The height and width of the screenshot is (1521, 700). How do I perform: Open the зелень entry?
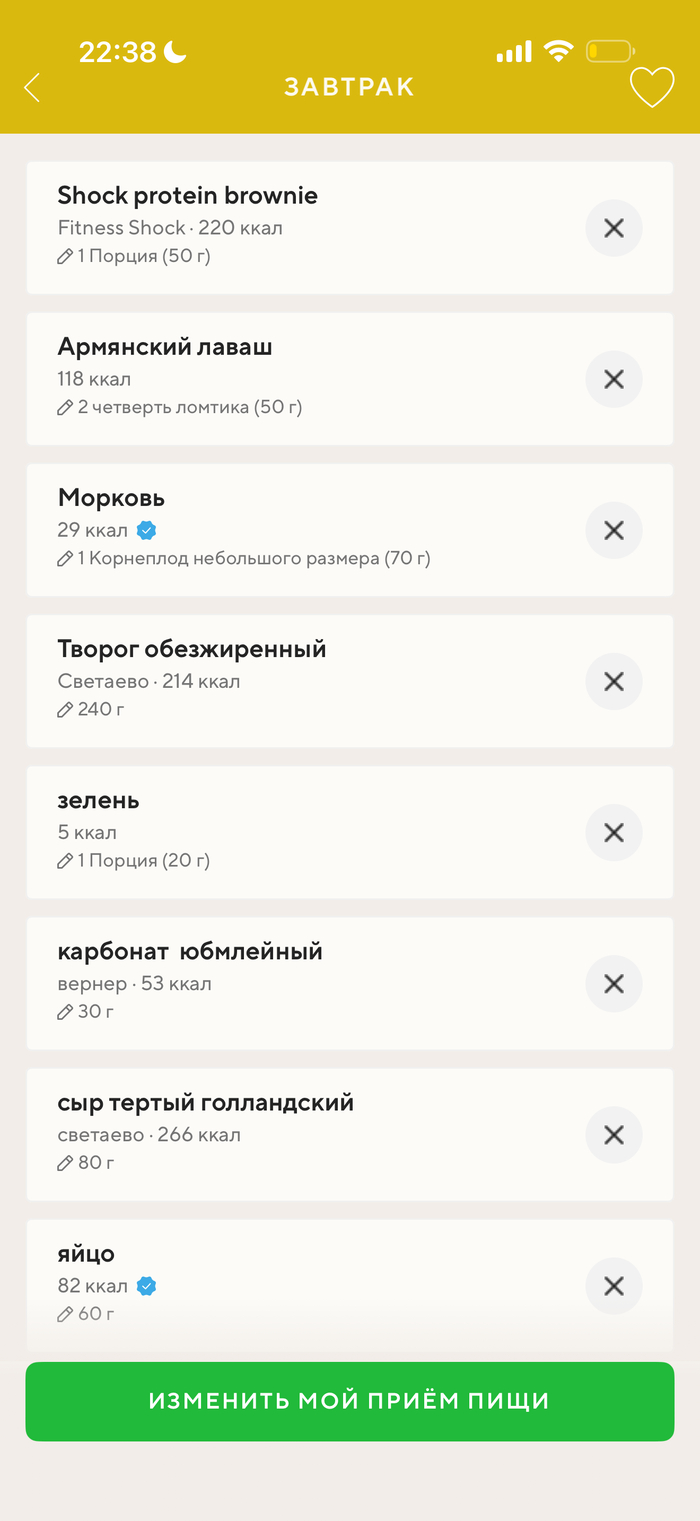click(98, 801)
